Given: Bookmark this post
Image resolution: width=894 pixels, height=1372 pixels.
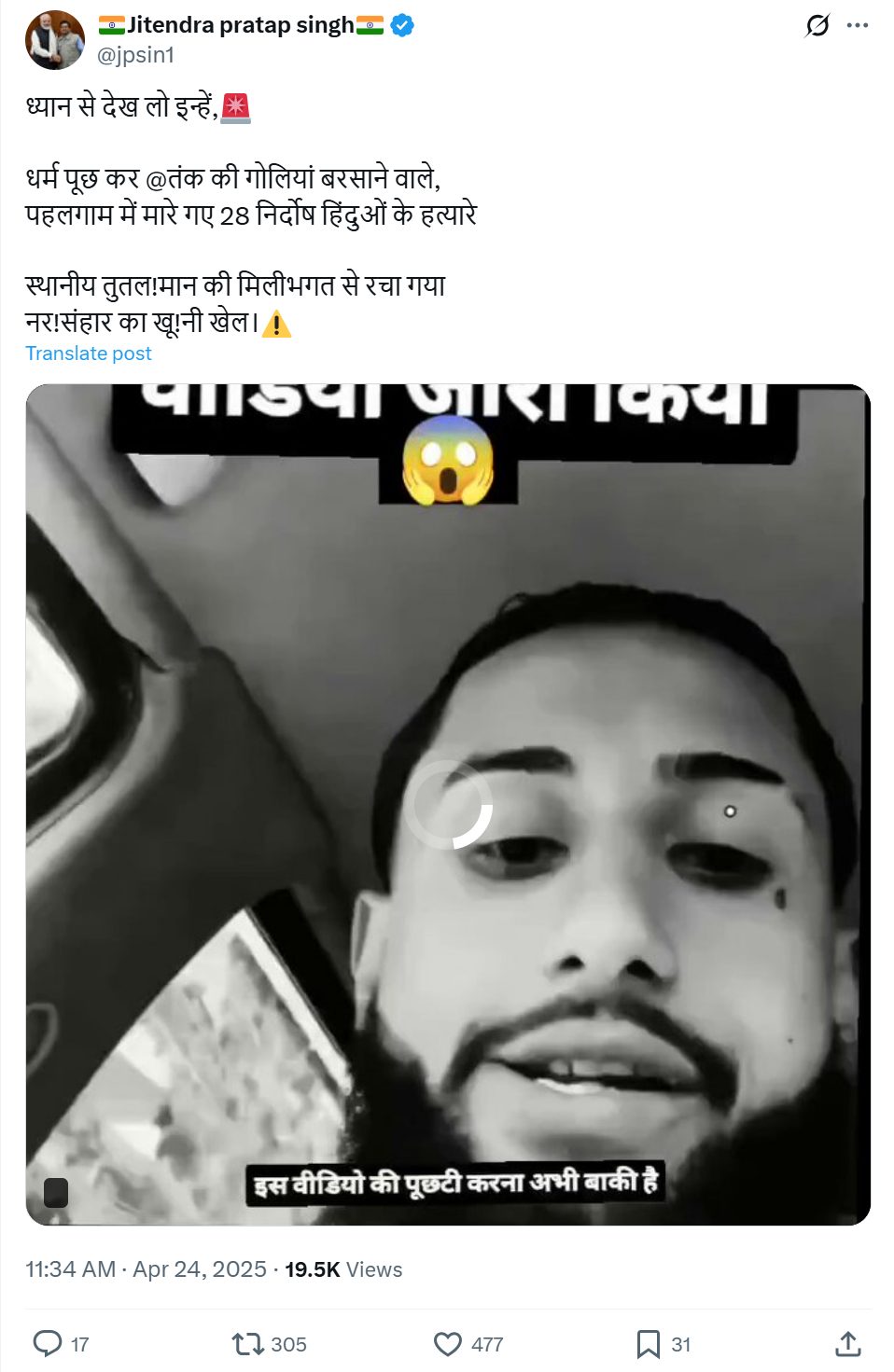Looking at the screenshot, I should [648, 1343].
